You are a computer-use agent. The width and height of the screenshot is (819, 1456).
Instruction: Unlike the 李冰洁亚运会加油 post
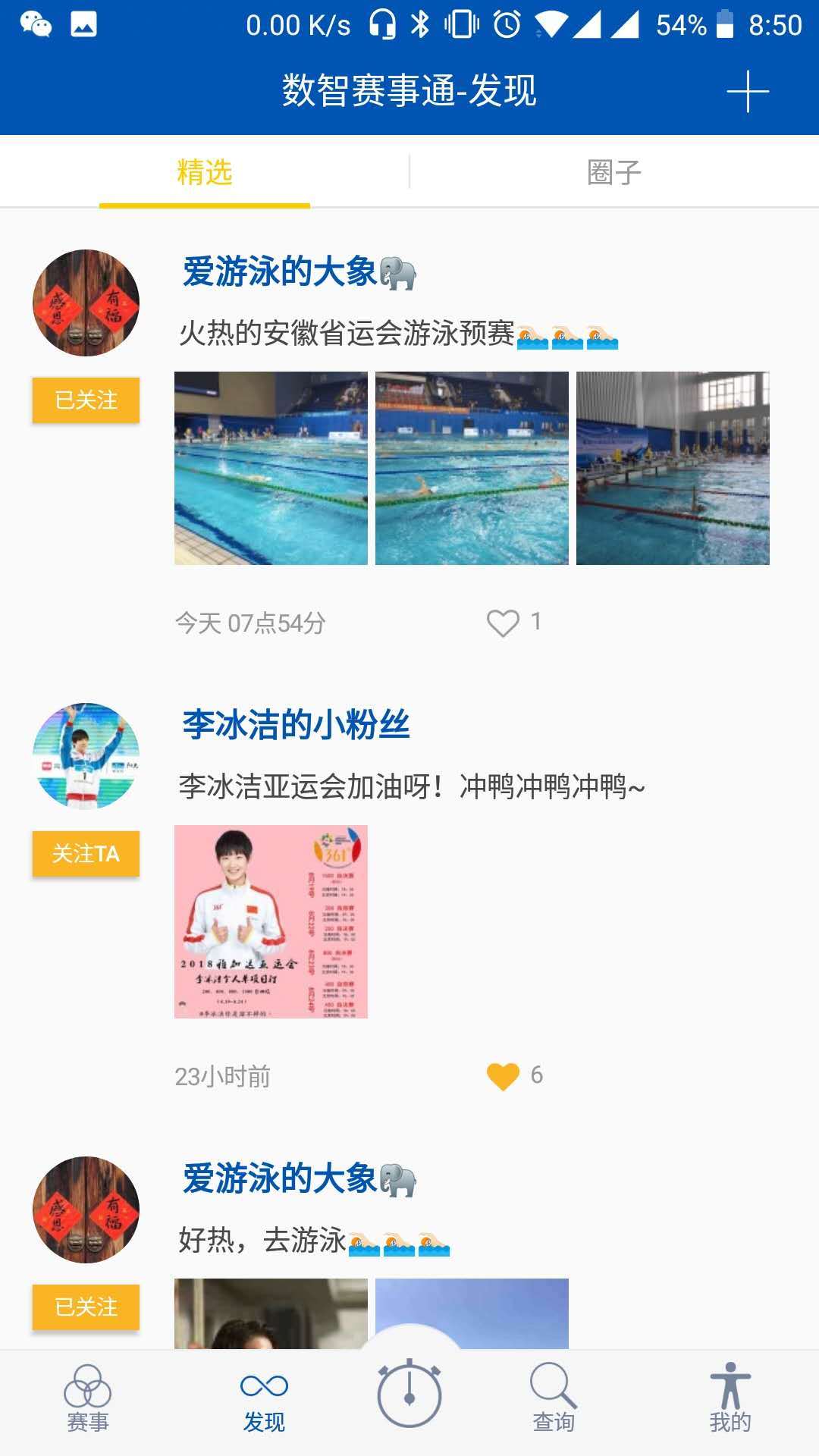[x=503, y=1076]
